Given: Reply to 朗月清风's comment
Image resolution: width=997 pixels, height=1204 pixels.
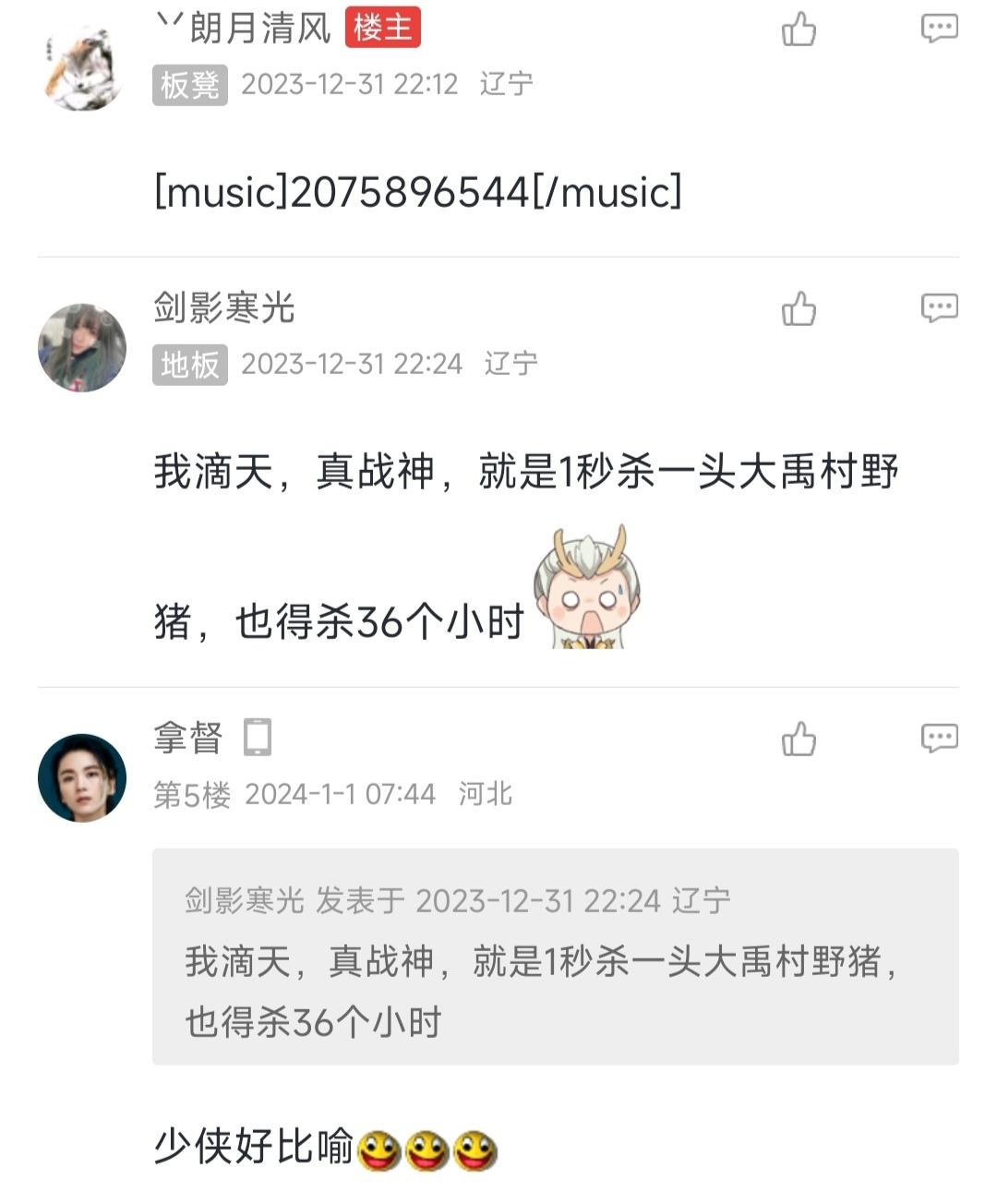Looking at the screenshot, I should pyautogui.click(x=939, y=29).
